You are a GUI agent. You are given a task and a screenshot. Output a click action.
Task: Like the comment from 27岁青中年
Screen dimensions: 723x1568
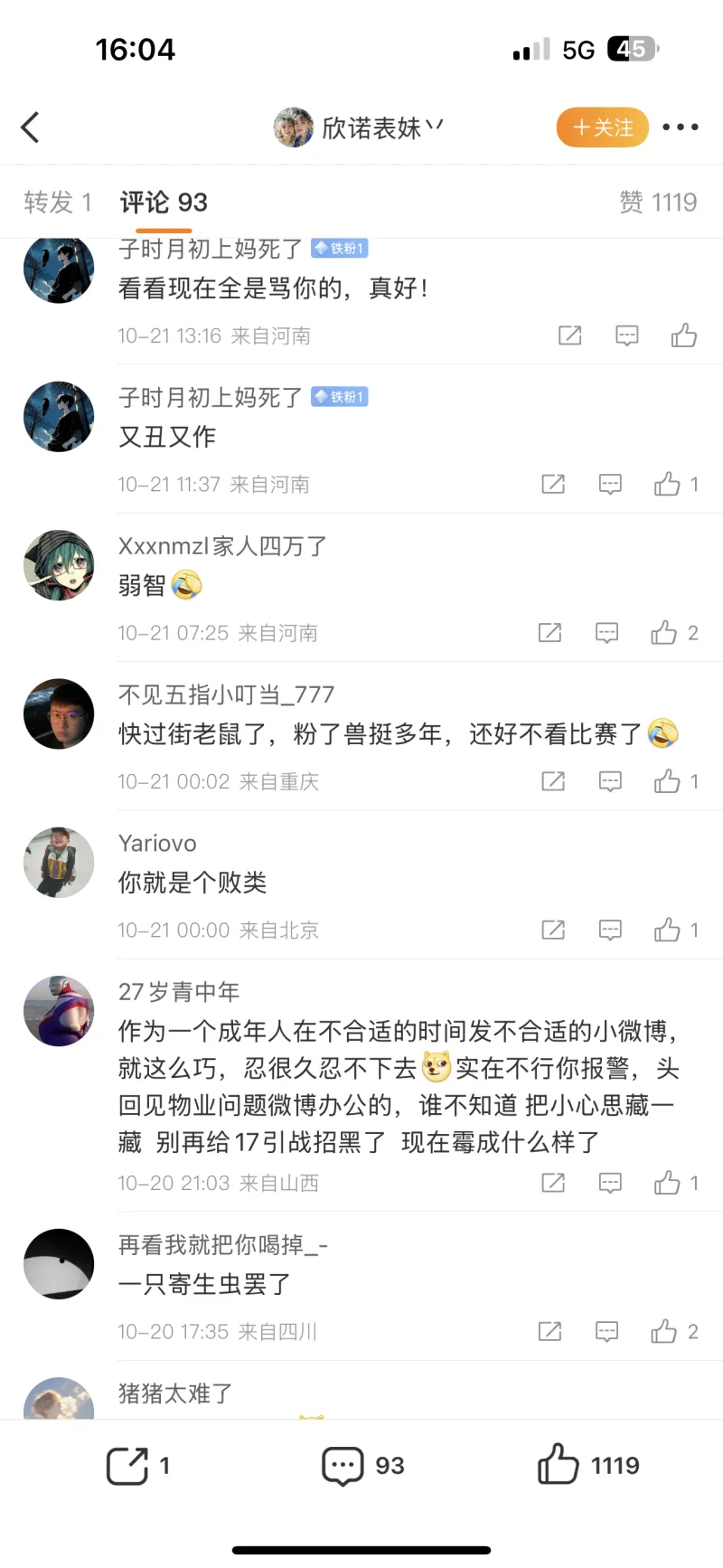click(668, 1183)
